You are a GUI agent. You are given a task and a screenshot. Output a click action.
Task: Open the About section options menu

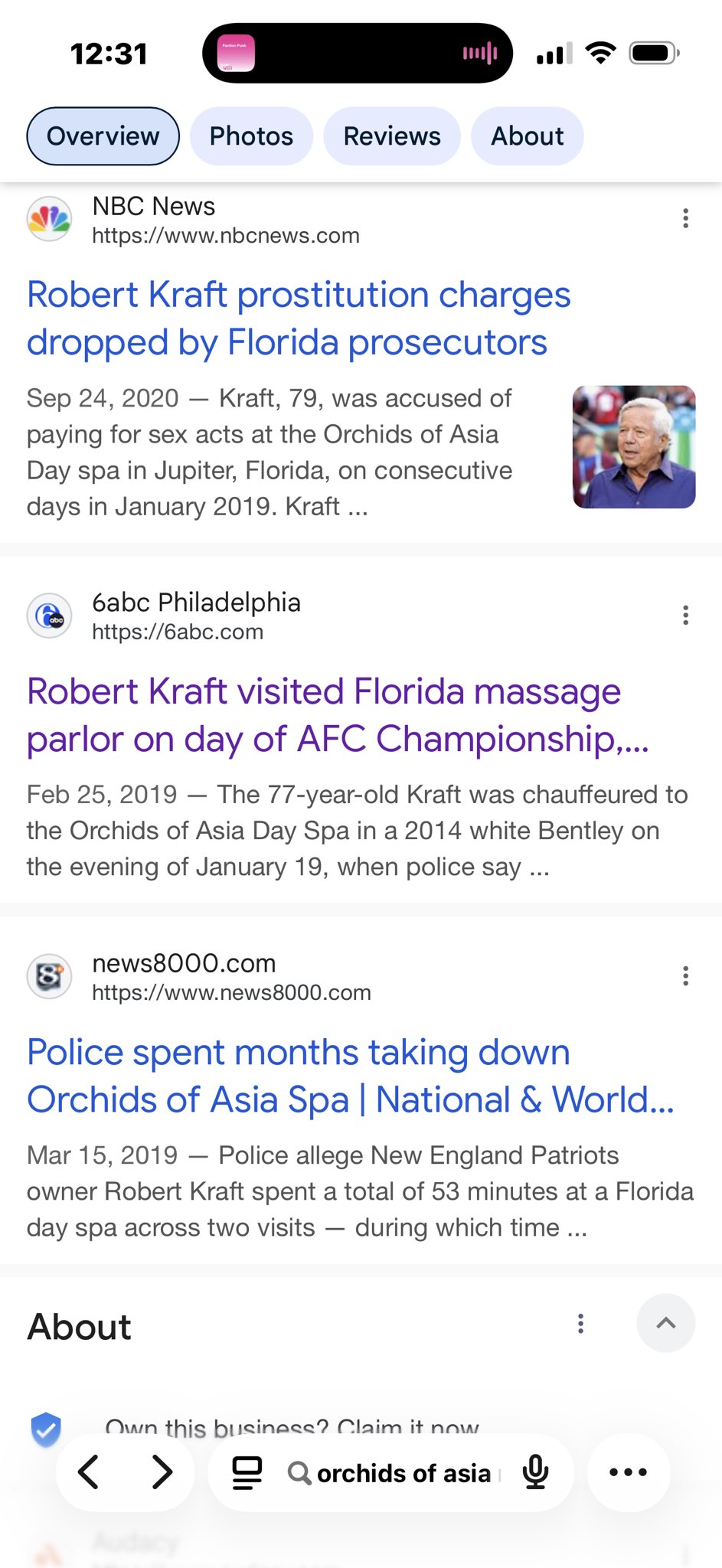[580, 1324]
